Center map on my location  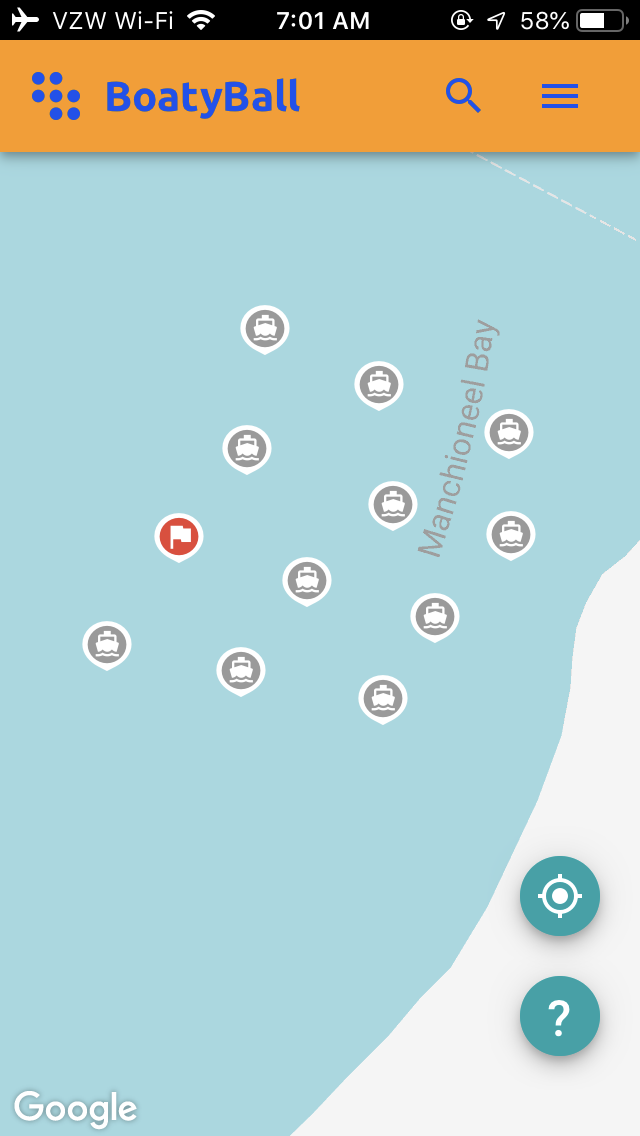tap(560, 896)
